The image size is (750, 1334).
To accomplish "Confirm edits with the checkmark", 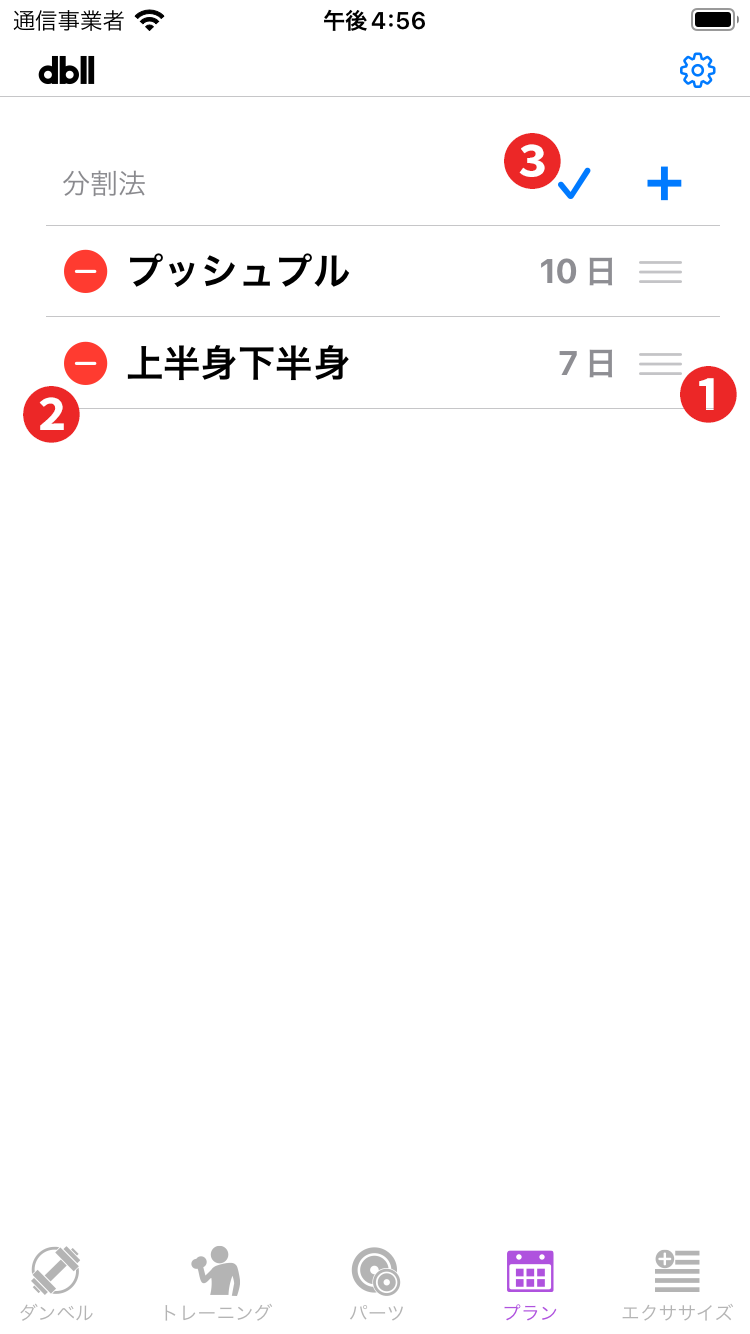I will coord(575,184).
